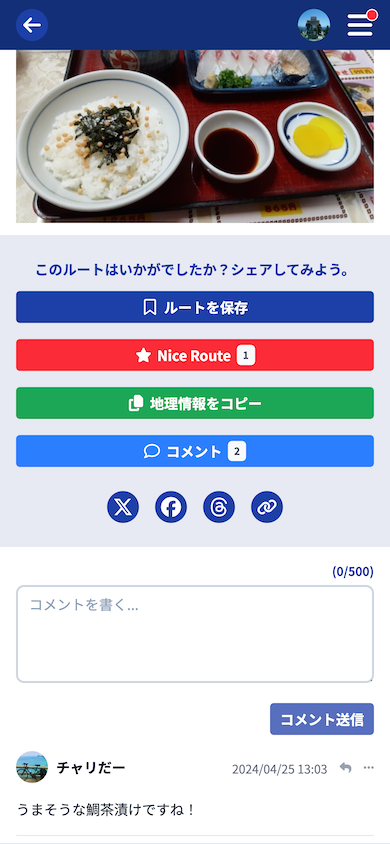
Task: Open the sea bream meal photo
Action: [195, 136]
